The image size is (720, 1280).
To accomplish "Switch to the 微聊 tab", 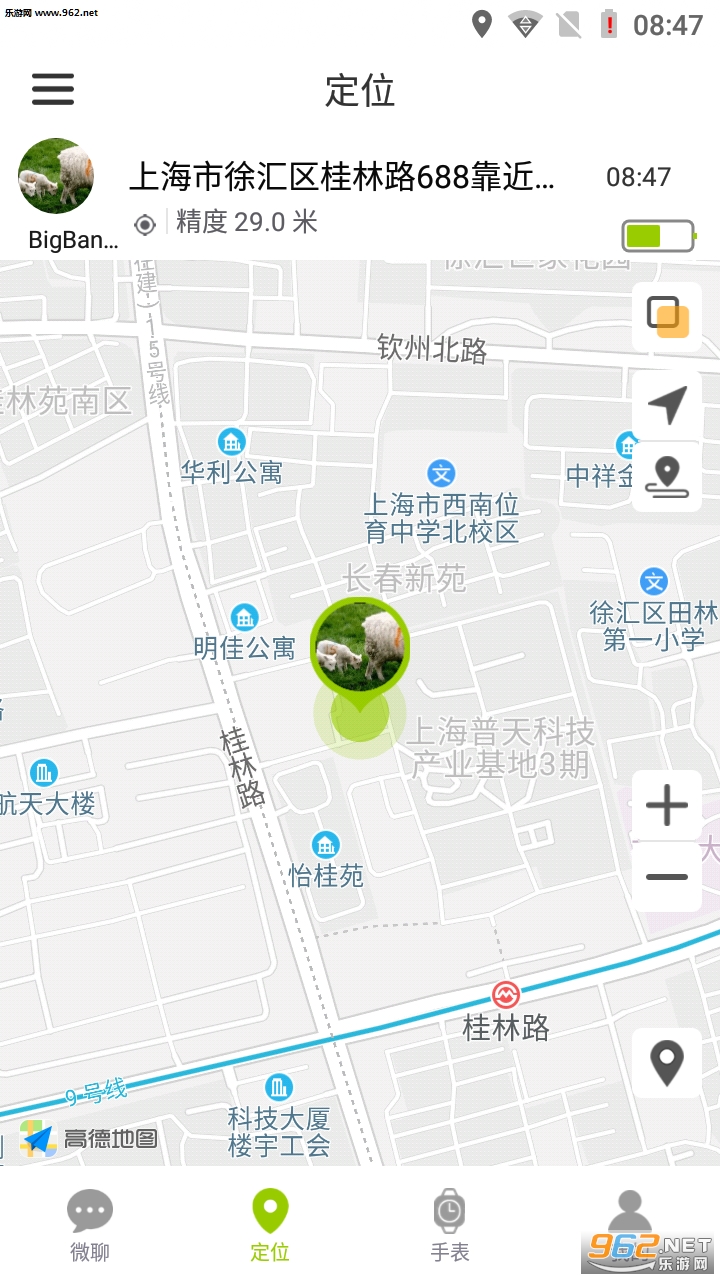I will click(90, 1225).
